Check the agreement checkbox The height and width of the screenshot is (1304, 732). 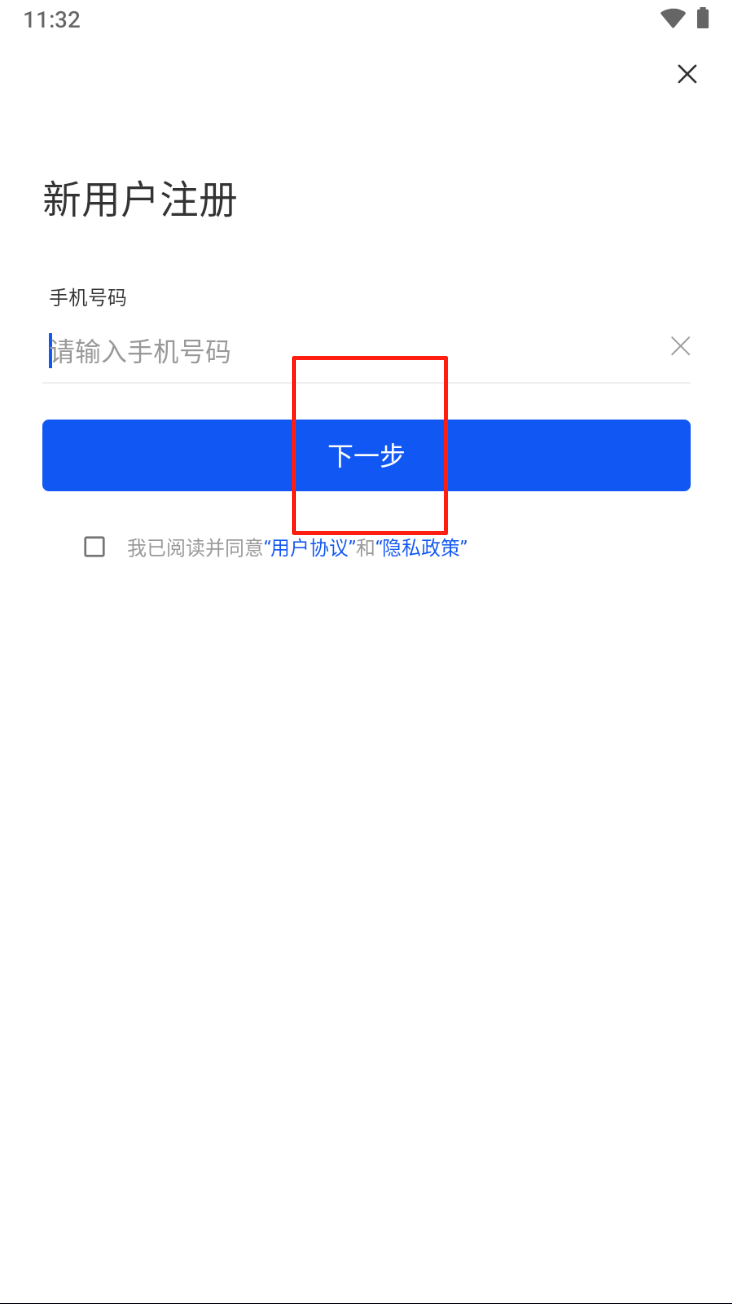coord(94,547)
